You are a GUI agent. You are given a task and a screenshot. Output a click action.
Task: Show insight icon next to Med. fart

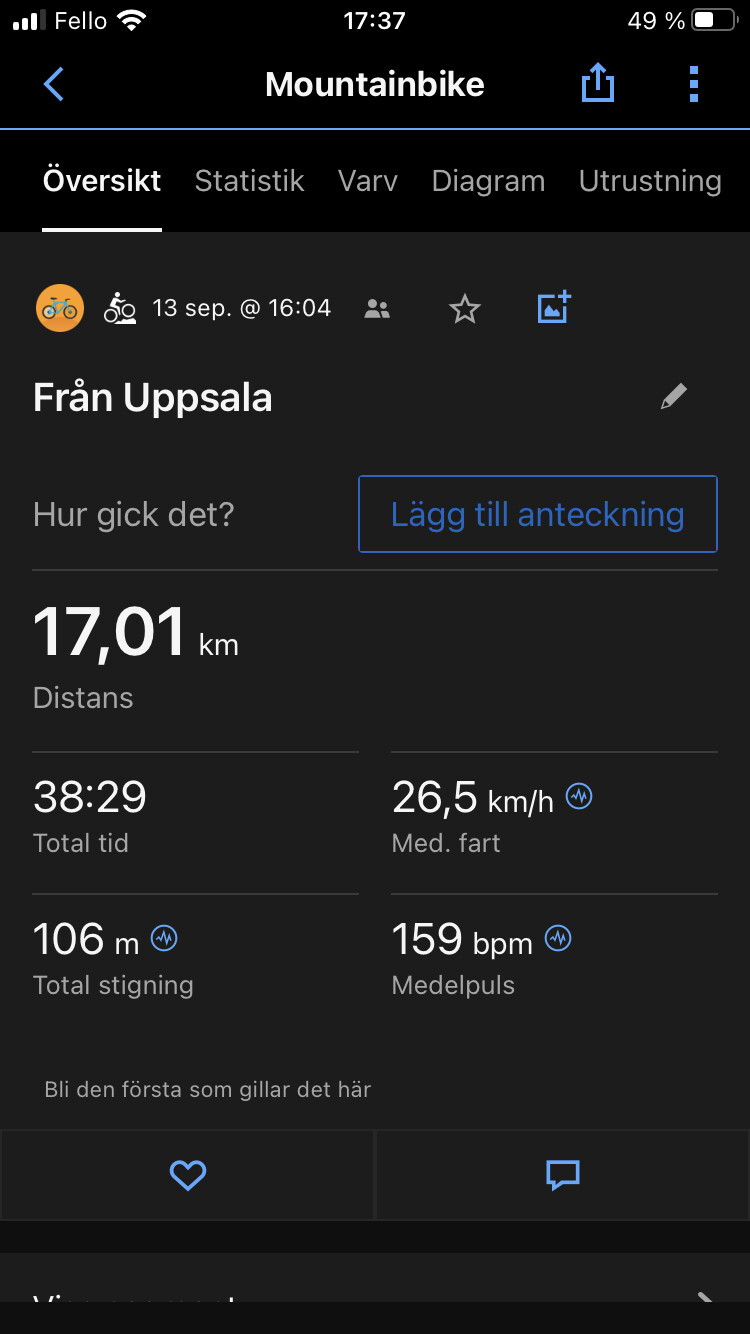point(579,796)
